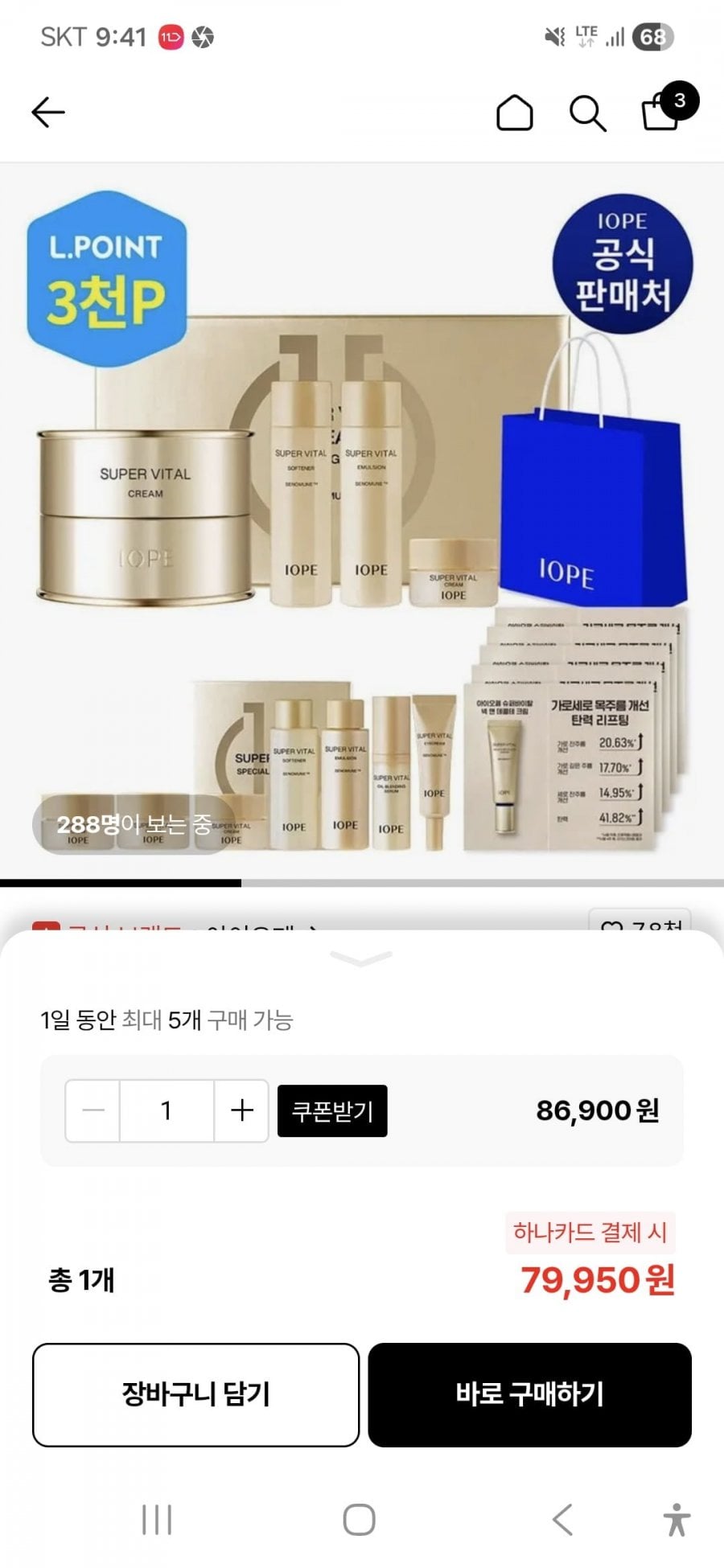The image size is (724, 1568).
Task: Open the home icon in the top bar
Action: pyautogui.click(x=514, y=113)
